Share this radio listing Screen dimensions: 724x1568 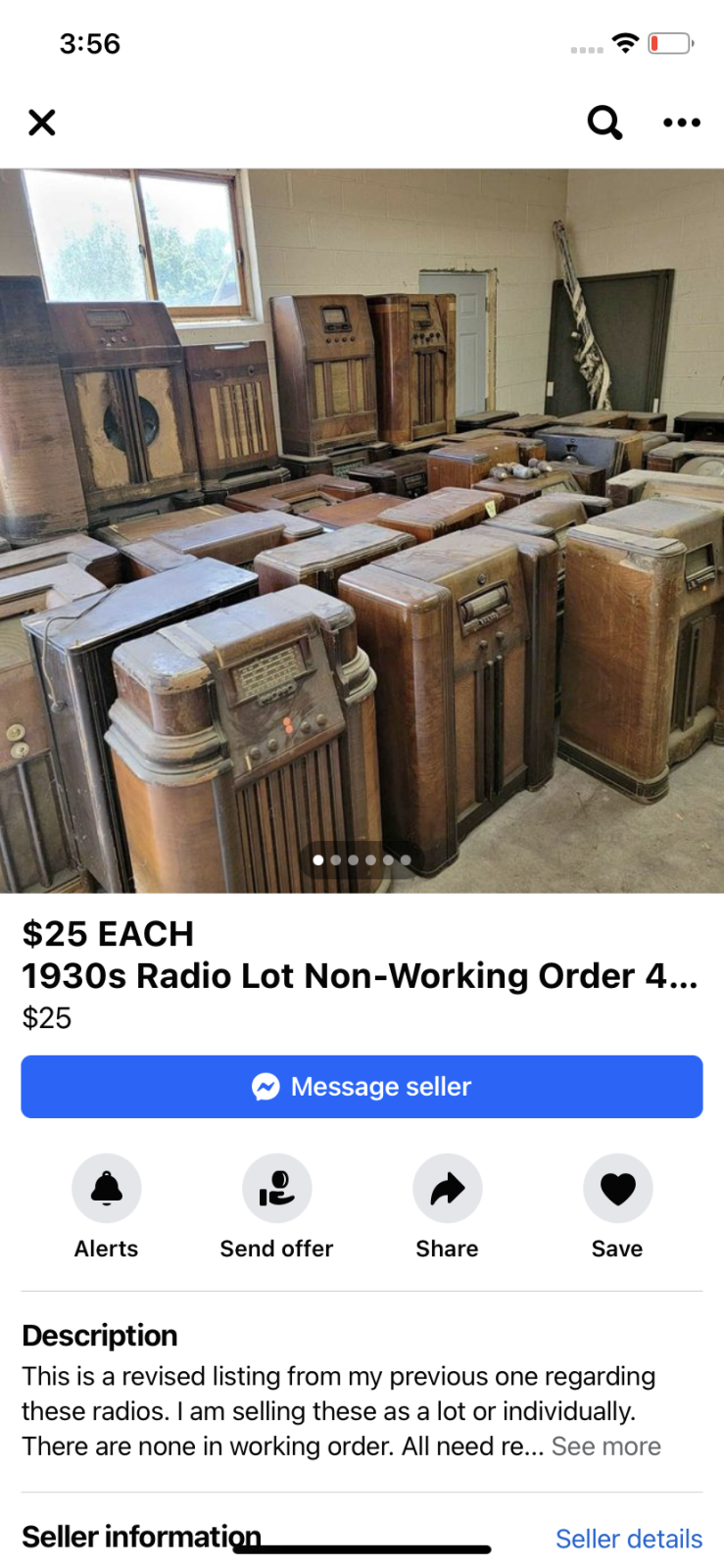pos(447,1189)
